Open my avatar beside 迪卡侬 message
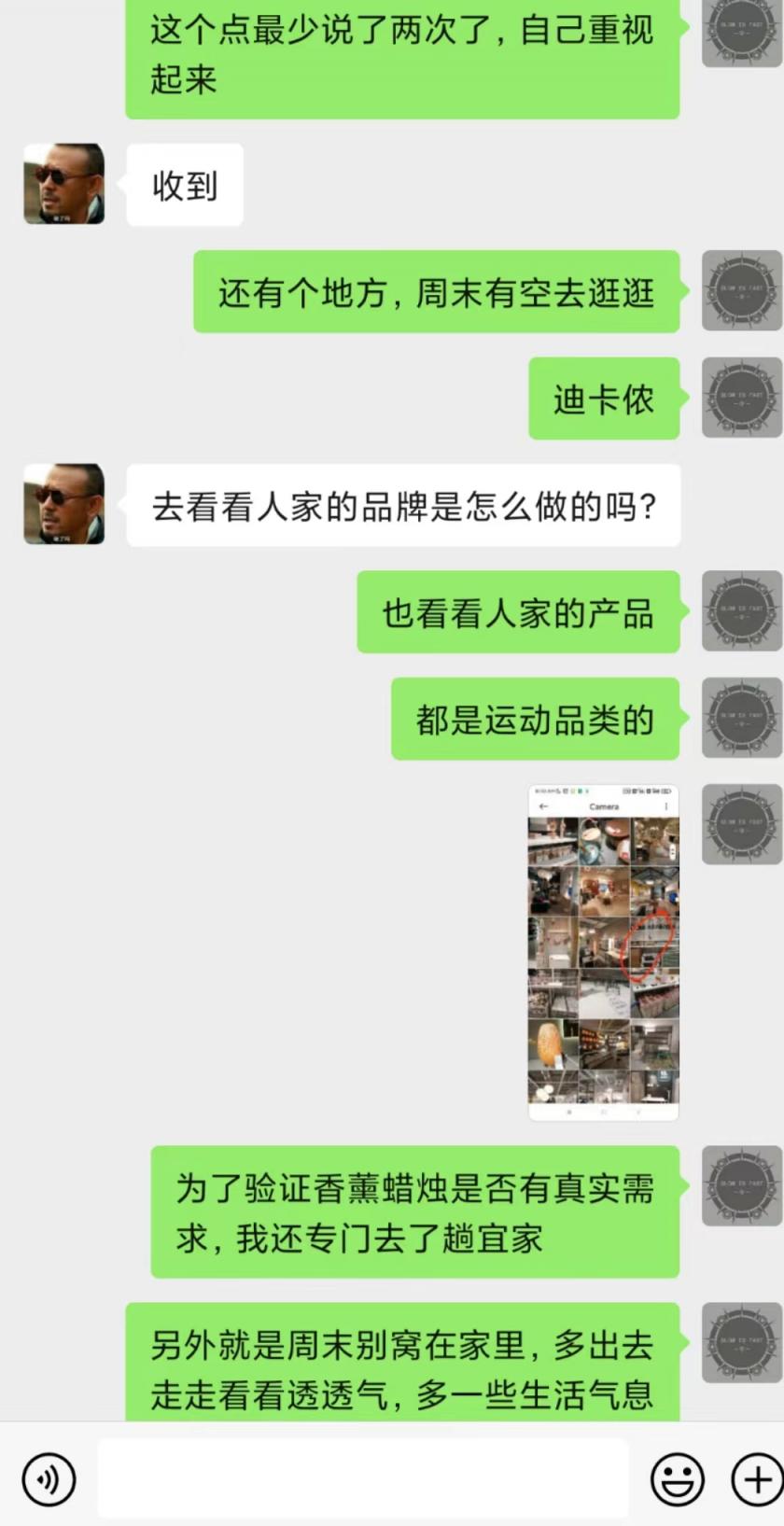The image size is (784, 1526). tap(742, 398)
